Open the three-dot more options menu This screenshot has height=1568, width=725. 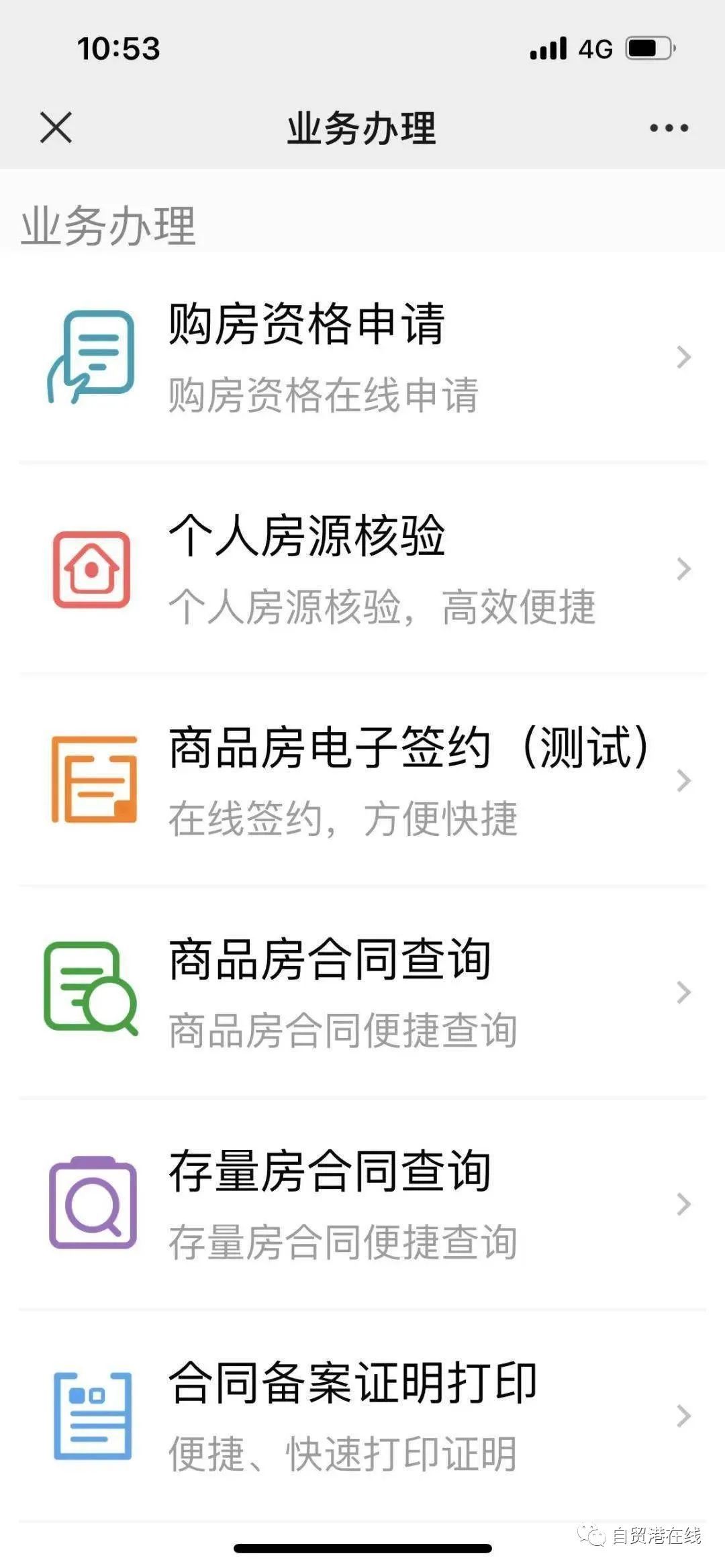669,127
